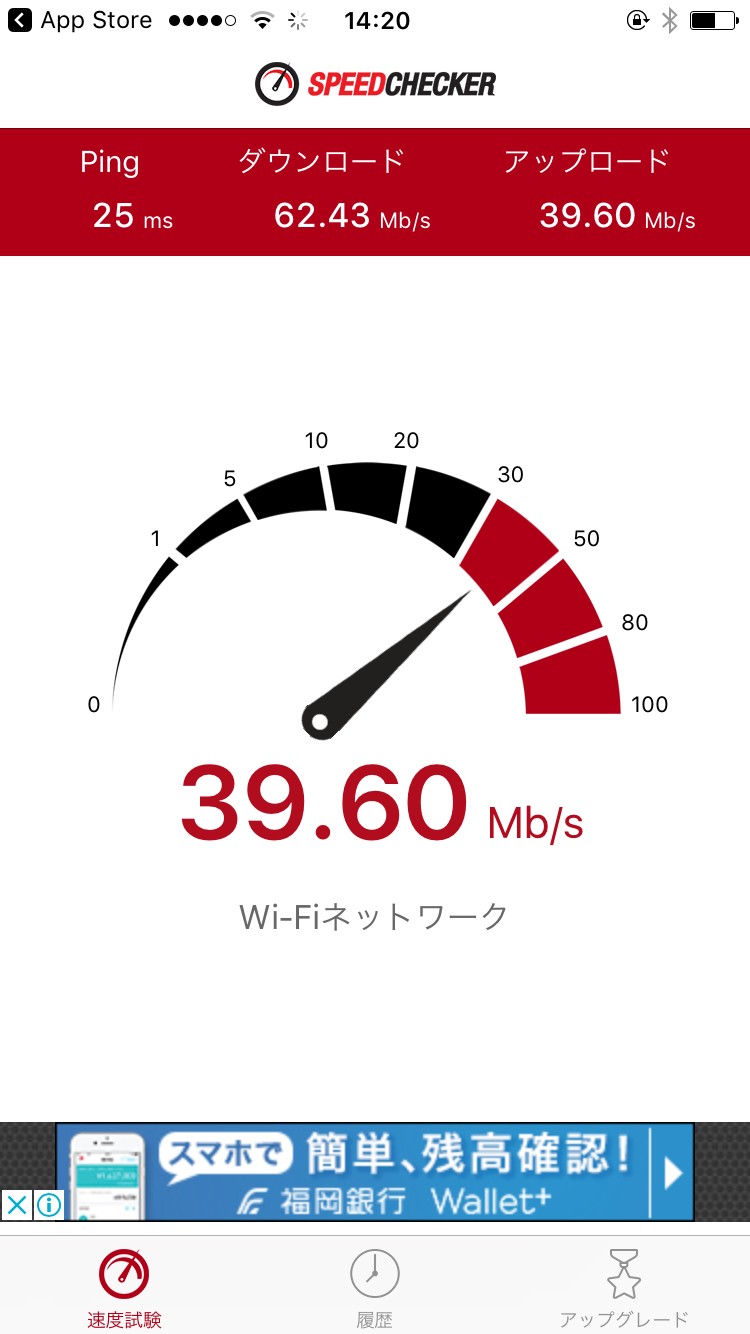
Task: Dismiss the ad with the X icon
Action: (x=16, y=1205)
